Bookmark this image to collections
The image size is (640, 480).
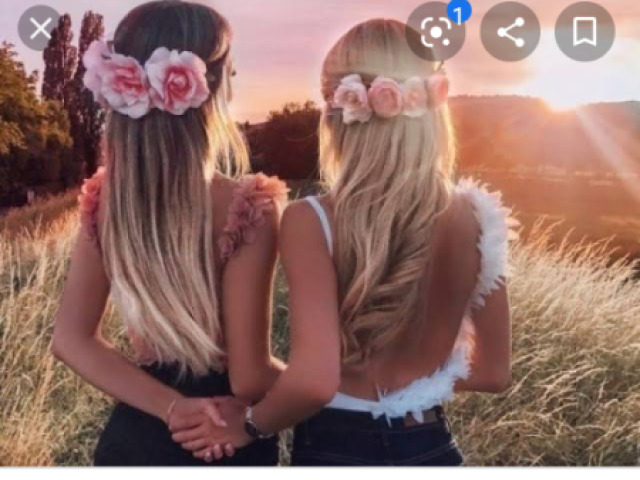coord(584,32)
